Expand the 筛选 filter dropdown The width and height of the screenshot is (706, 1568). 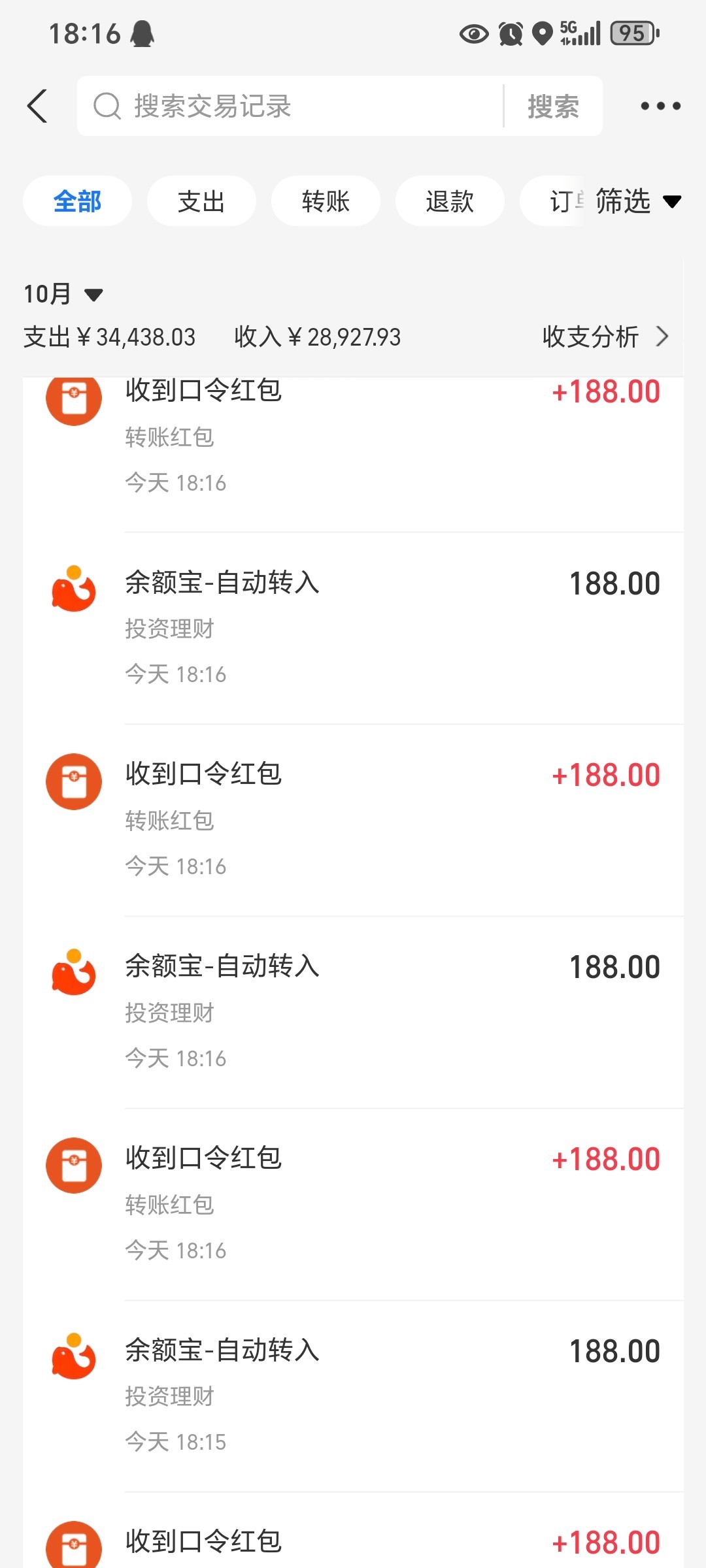pyautogui.click(x=637, y=201)
